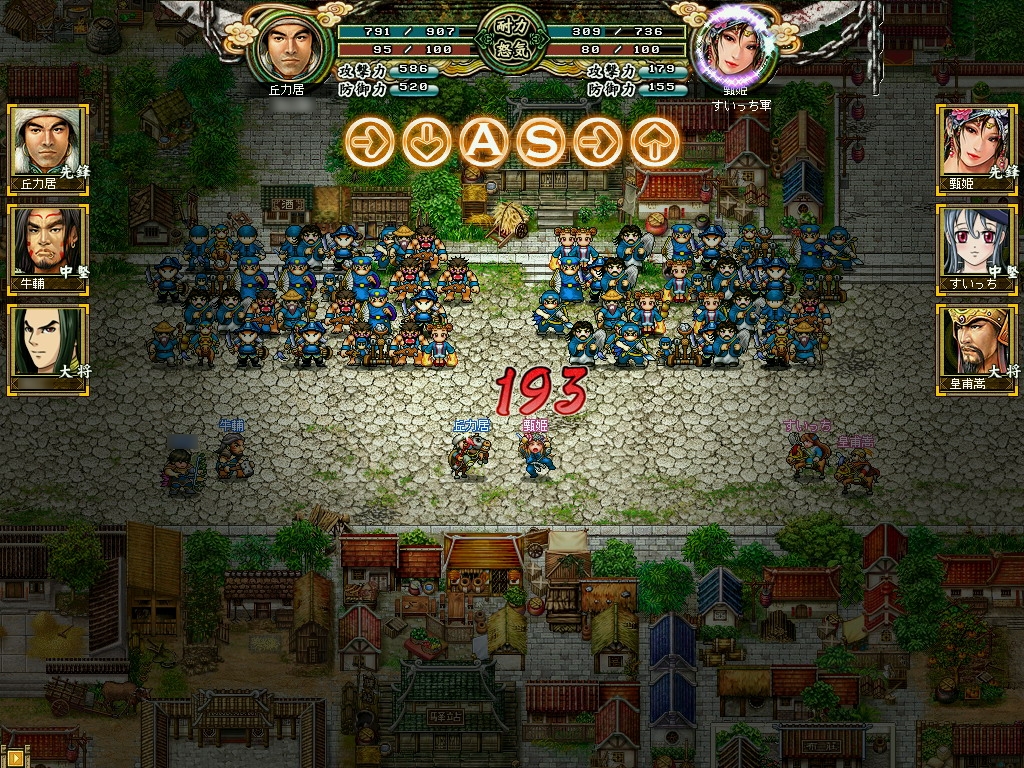Viewport: 1024px width, 768px height.
Task: Hit the A command button
Action: (x=484, y=144)
